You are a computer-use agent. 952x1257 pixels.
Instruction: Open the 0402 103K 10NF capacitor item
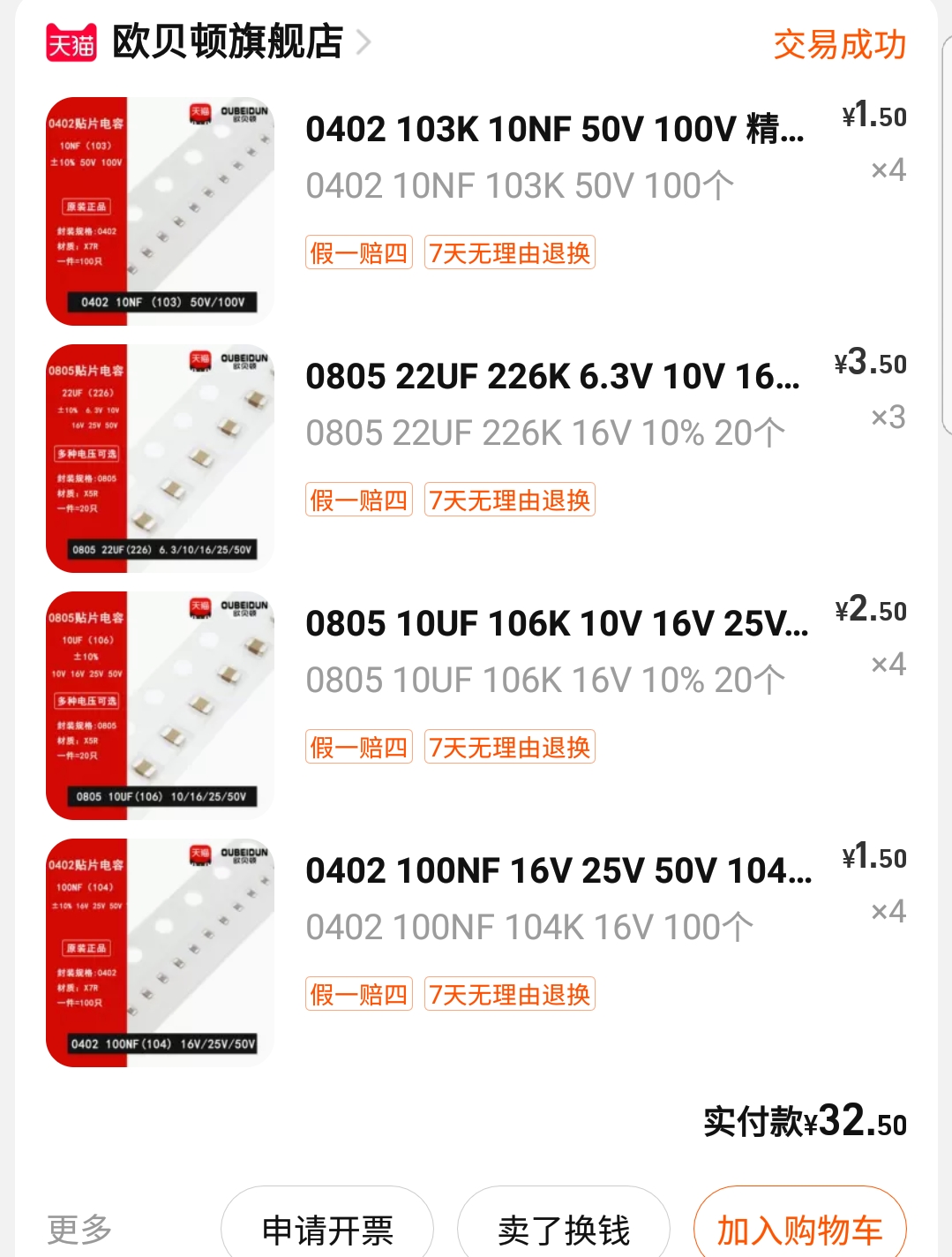pos(554,130)
